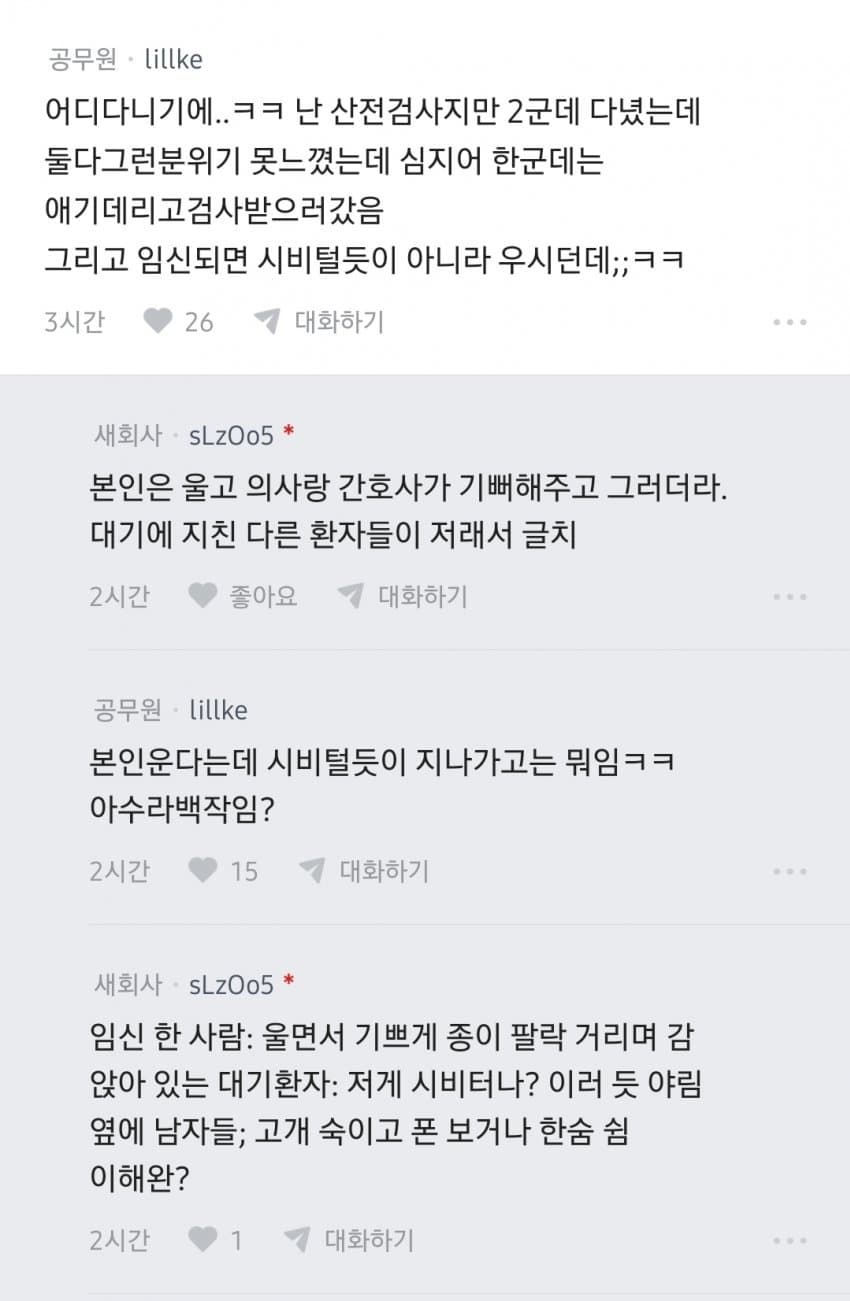Open overflow menu on the 26-like comment

[x=789, y=322]
